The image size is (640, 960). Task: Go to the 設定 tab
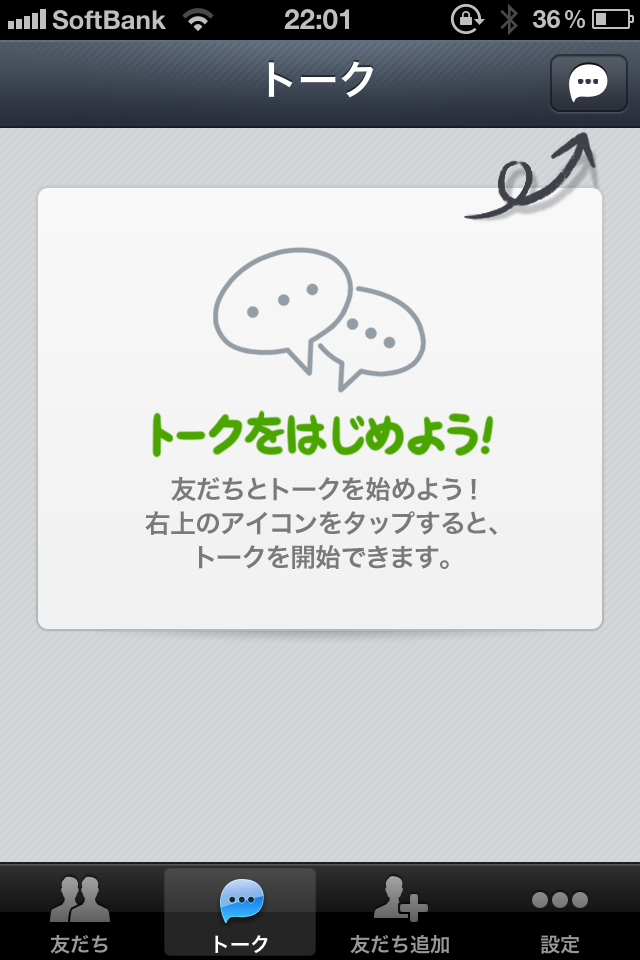click(x=560, y=913)
